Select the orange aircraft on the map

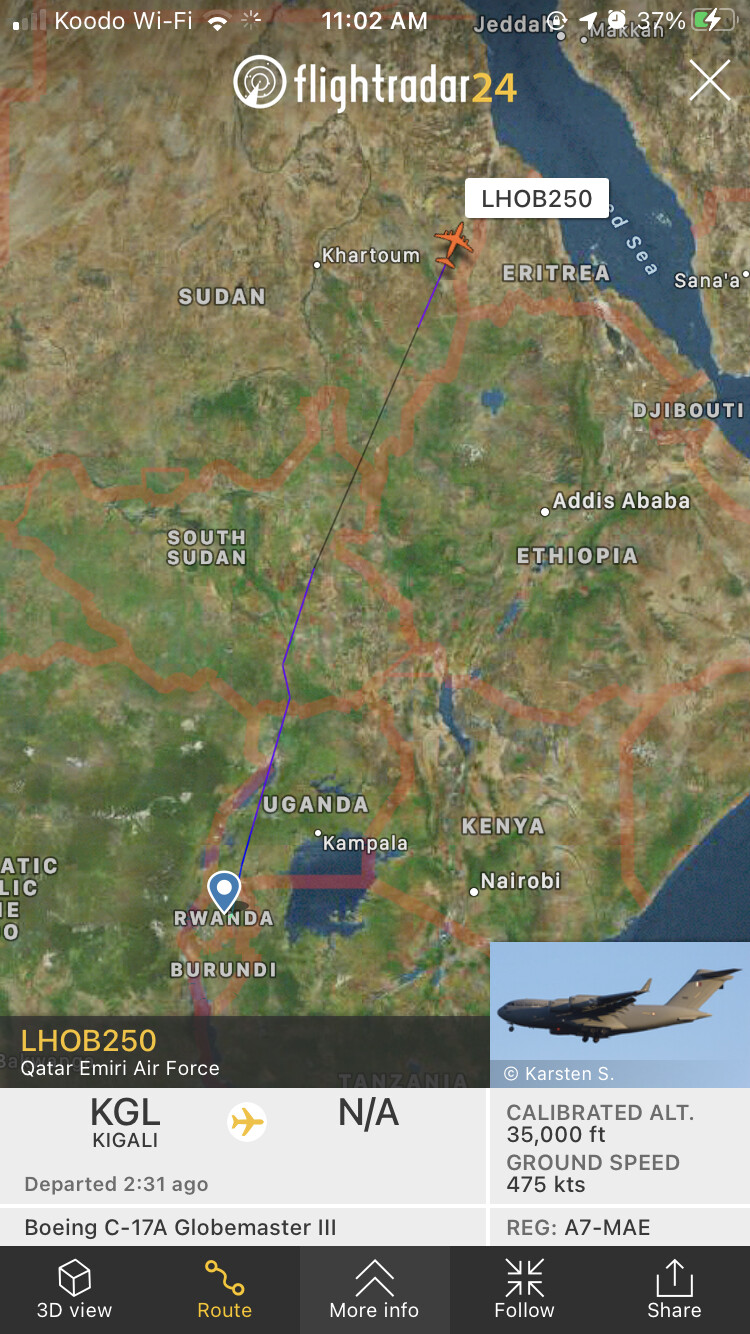coord(453,245)
